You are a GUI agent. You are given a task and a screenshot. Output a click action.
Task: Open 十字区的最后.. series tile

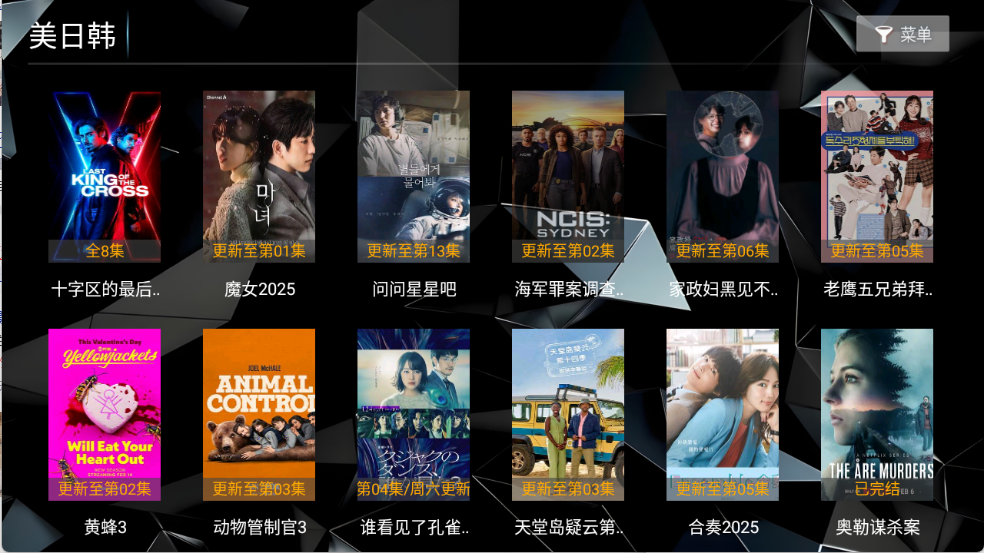click(104, 177)
